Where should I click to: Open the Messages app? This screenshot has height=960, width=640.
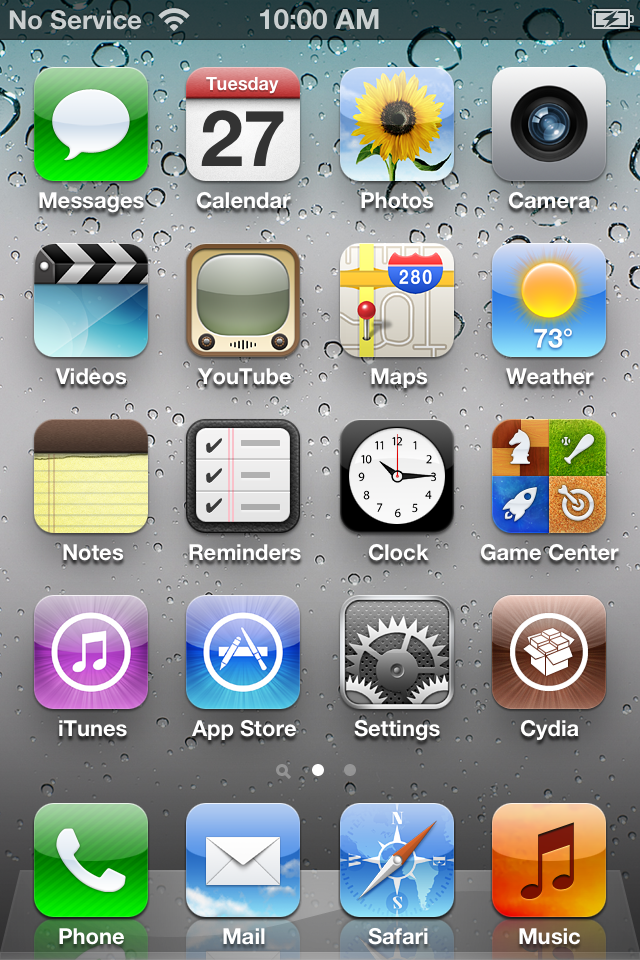coord(91,125)
